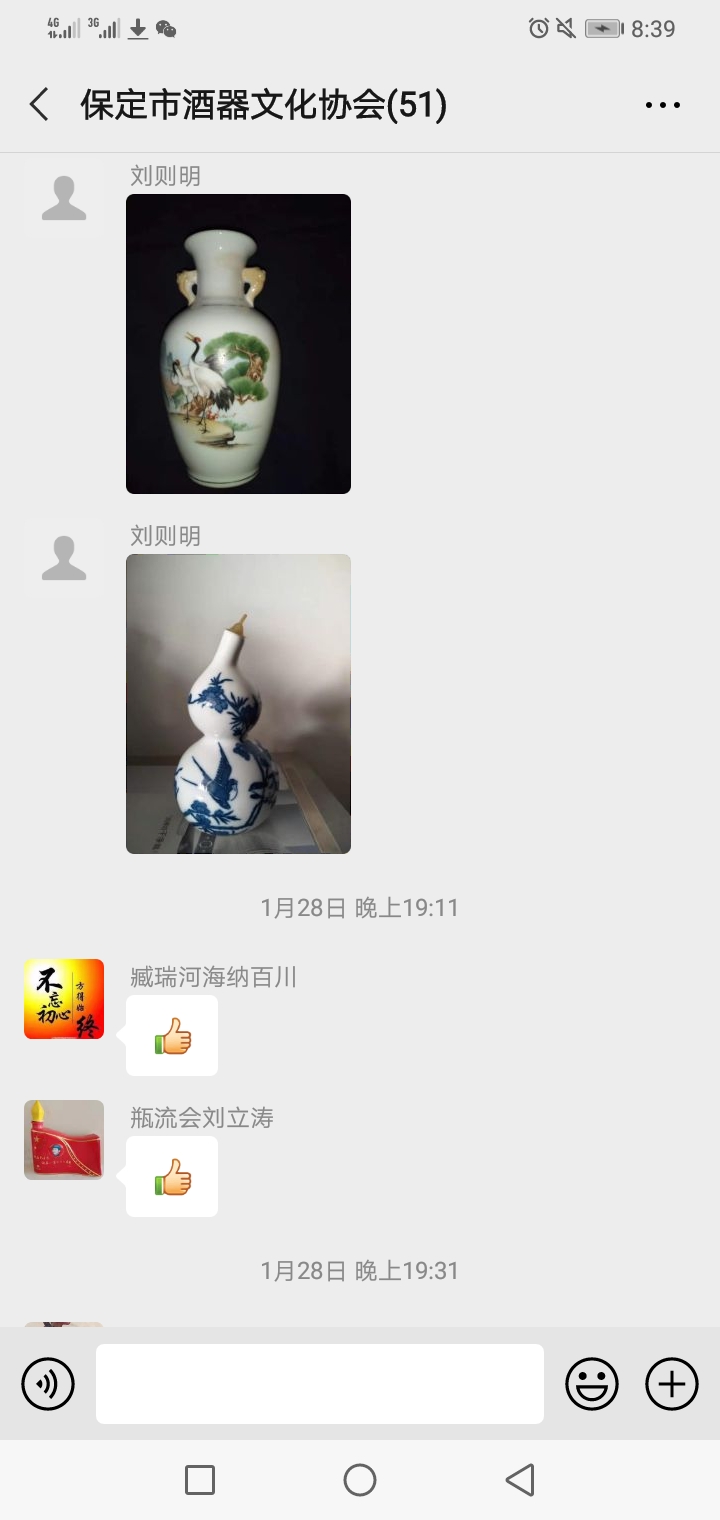Viewport: 720px width, 1520px height.
Task: Open the plus attachments panel
Action: [671, 1384]
